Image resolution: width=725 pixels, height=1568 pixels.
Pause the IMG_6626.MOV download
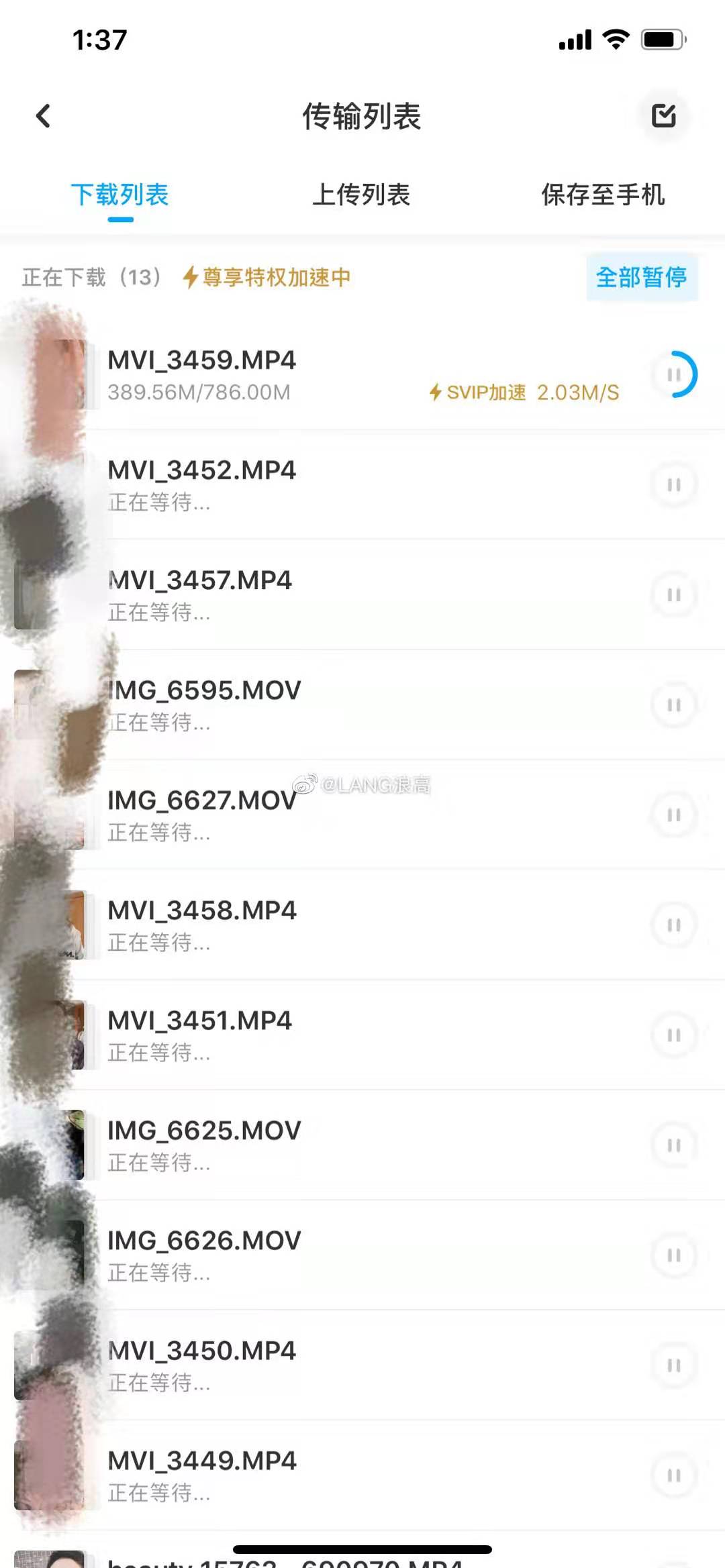coord(674,1255)
